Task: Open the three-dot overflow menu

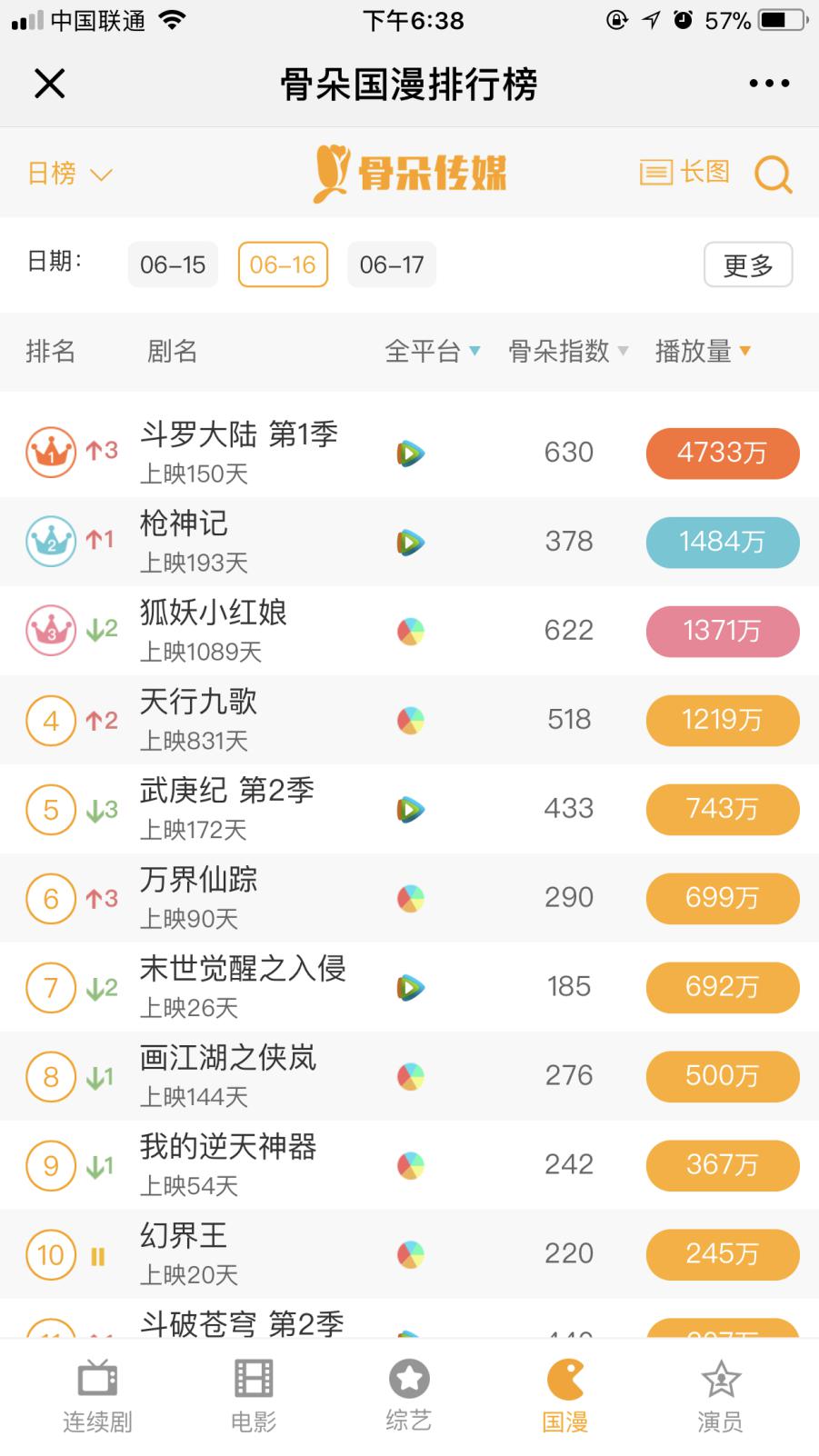Action: coord(769,84)
